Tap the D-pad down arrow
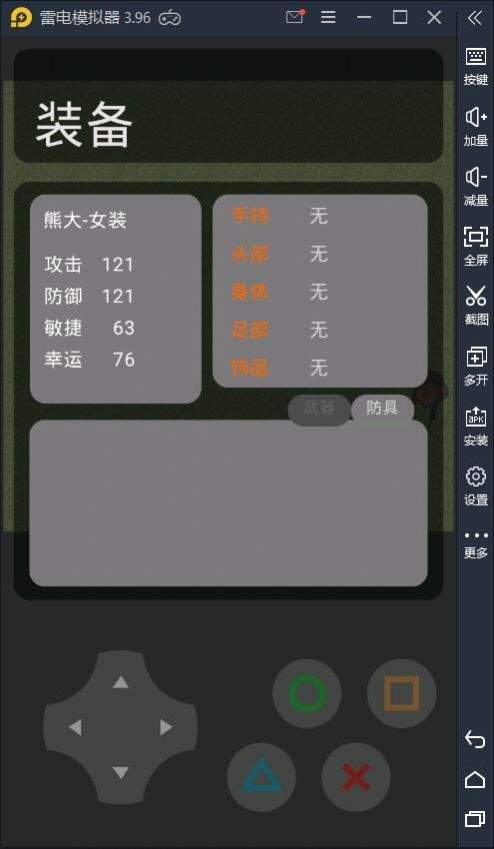The height and width of the screenshot is (849, 494). [121, 772]
